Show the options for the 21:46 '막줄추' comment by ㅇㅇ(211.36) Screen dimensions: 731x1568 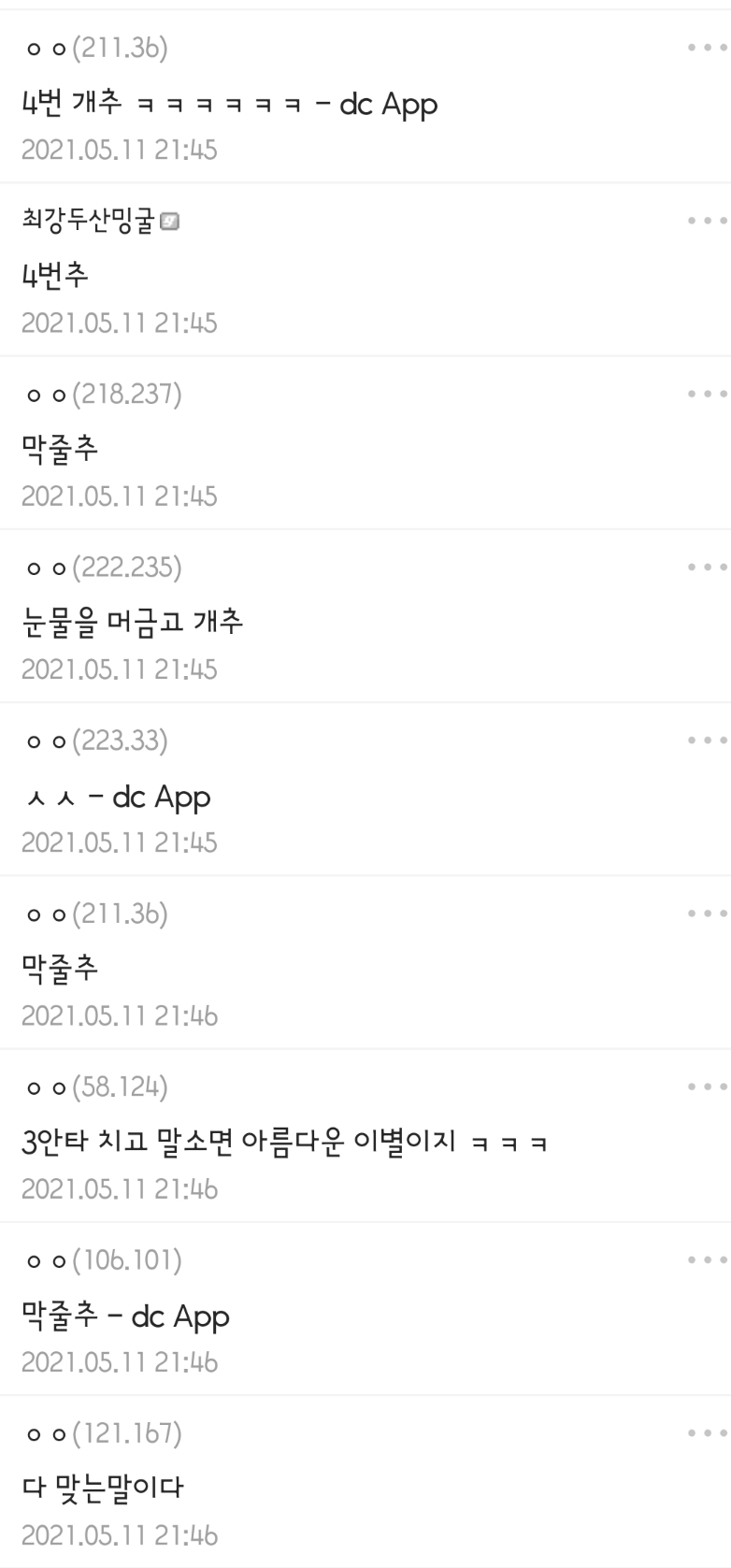coord(706,913)
